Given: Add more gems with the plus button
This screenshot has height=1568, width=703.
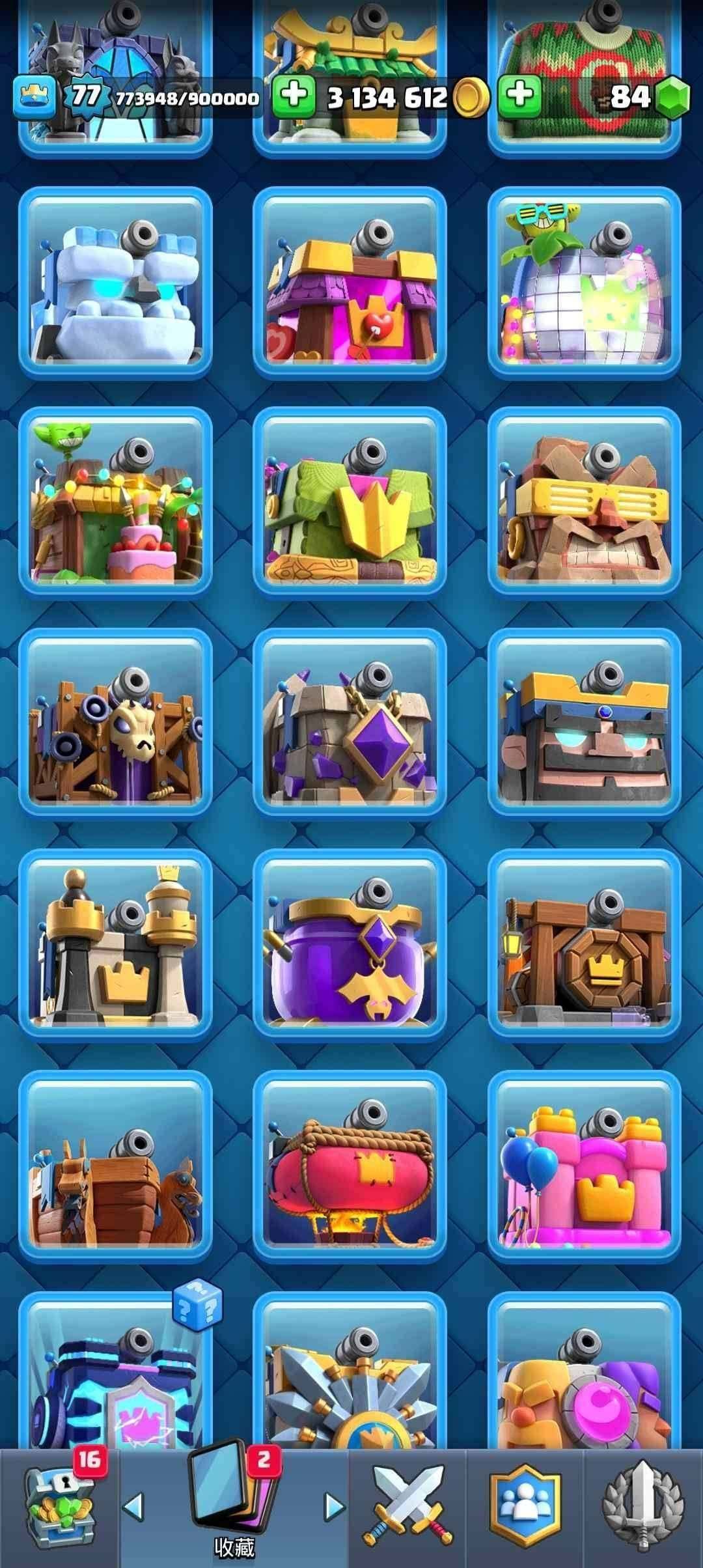Looking at the screenshot, I should (519, 96).
